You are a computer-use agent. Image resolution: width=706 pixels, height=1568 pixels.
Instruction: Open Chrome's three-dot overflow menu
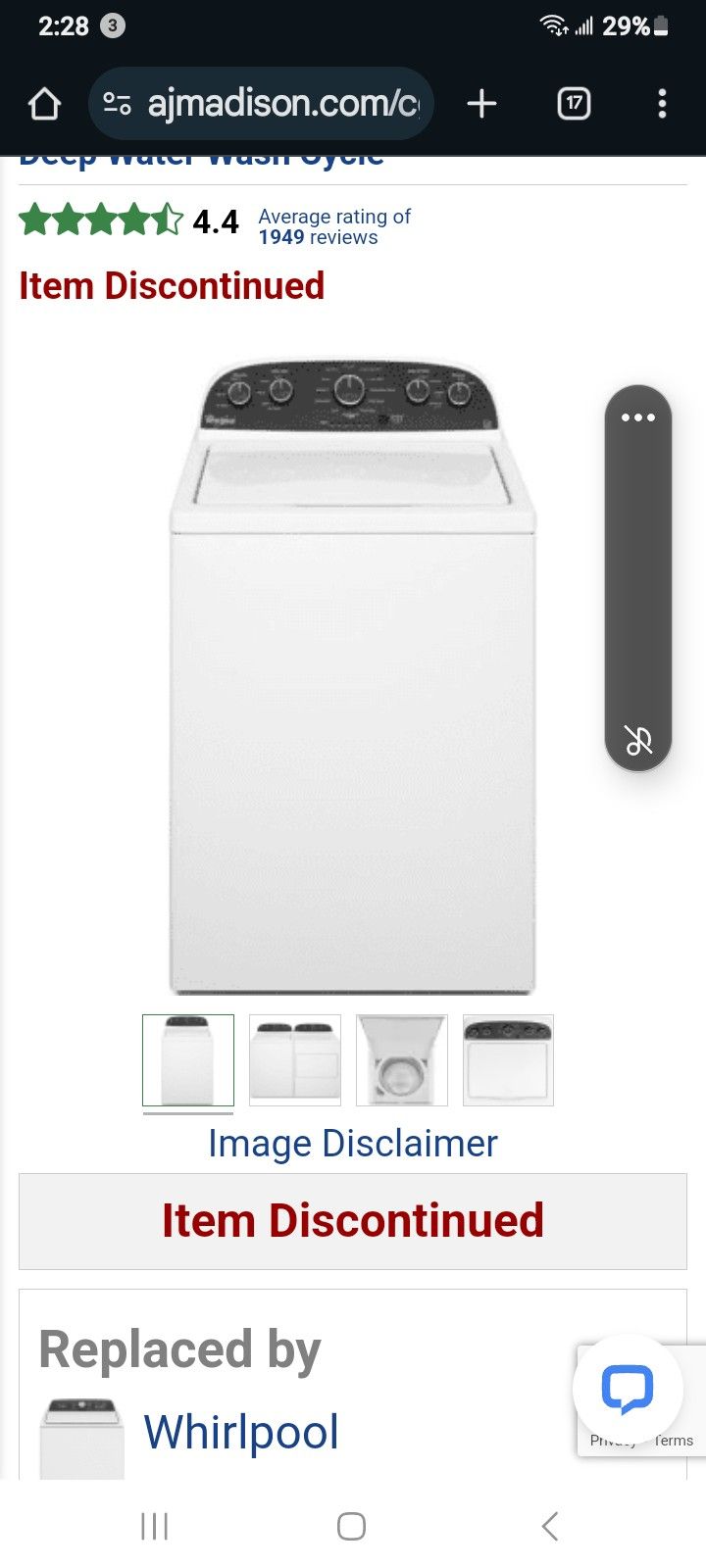point(663,103)
